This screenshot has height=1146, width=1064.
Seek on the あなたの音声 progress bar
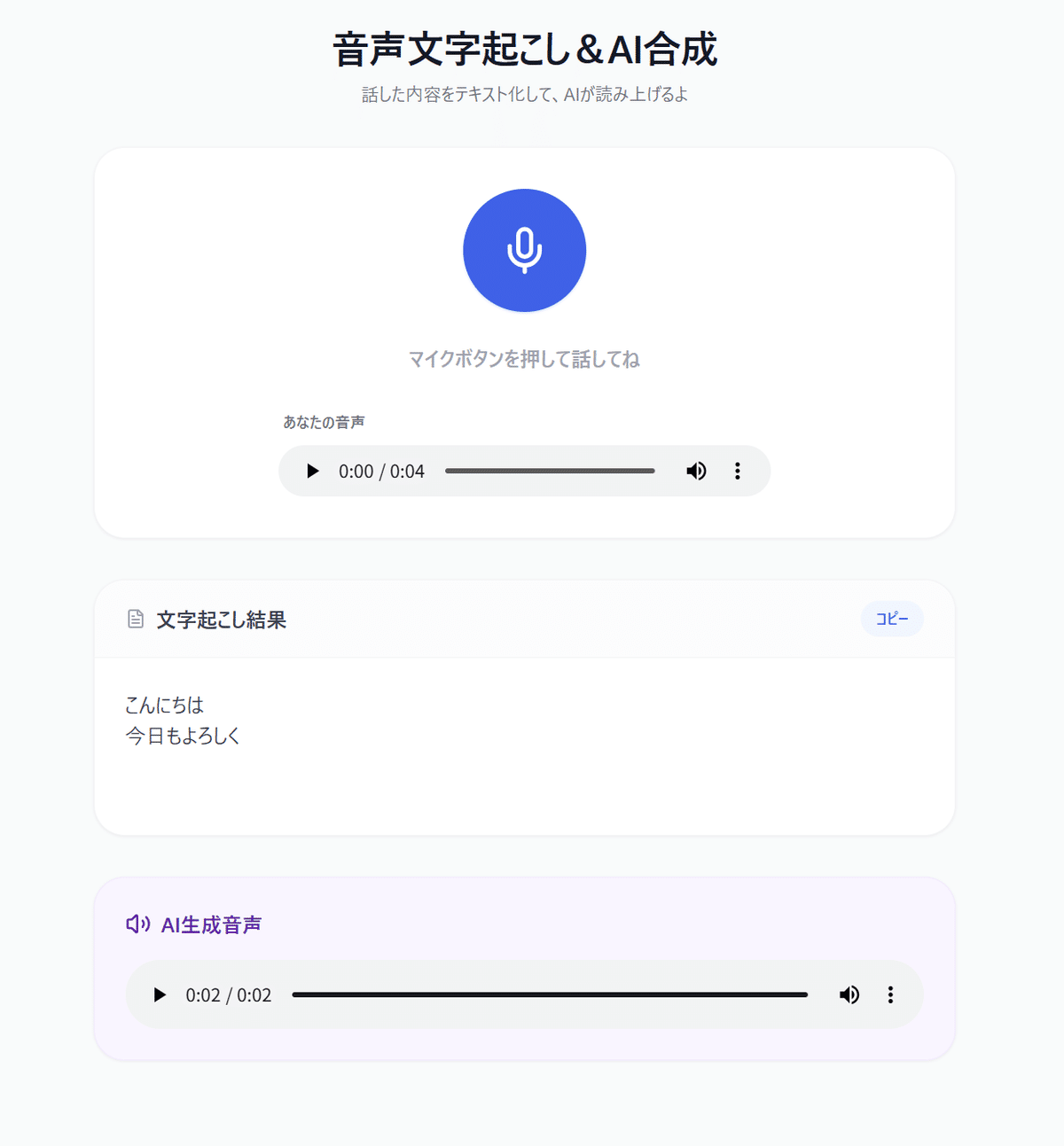[550, 471]
